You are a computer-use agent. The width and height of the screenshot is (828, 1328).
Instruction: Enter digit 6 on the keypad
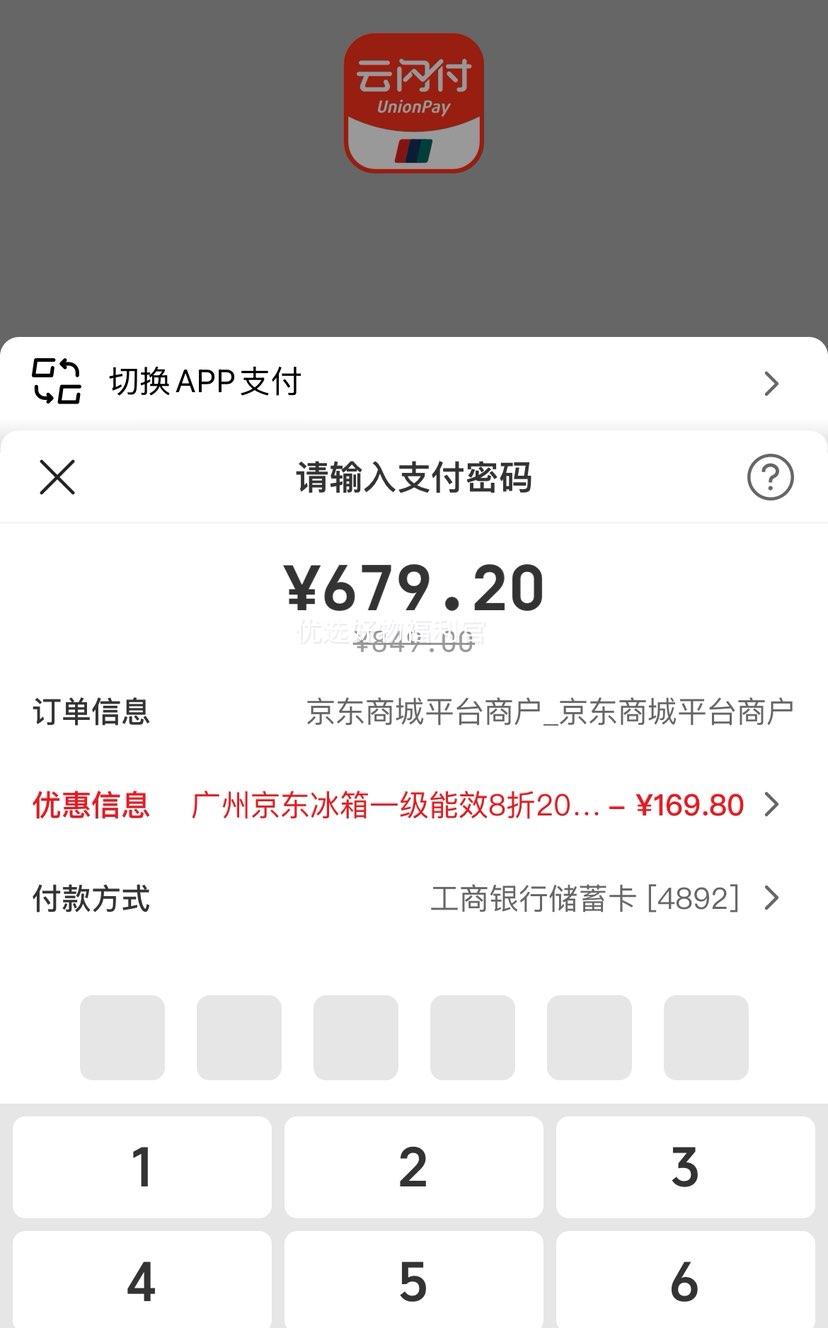(685, 1280)
